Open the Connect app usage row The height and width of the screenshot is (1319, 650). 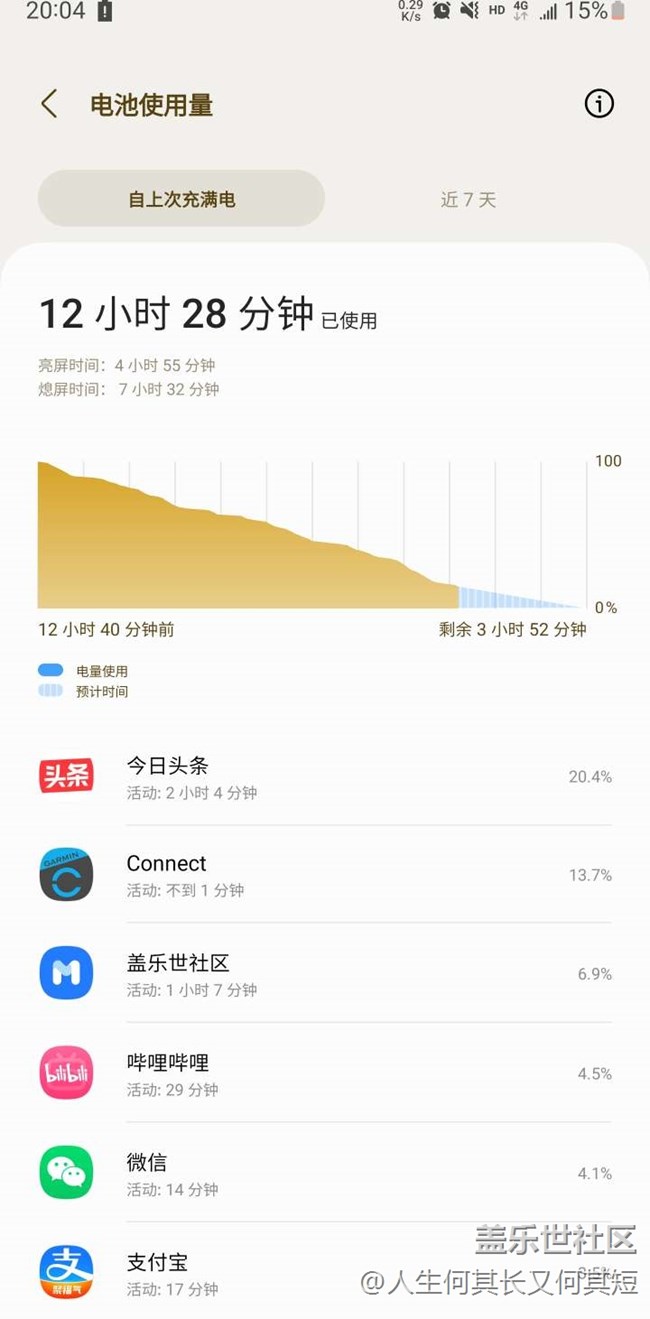click(x=325, y=875)
